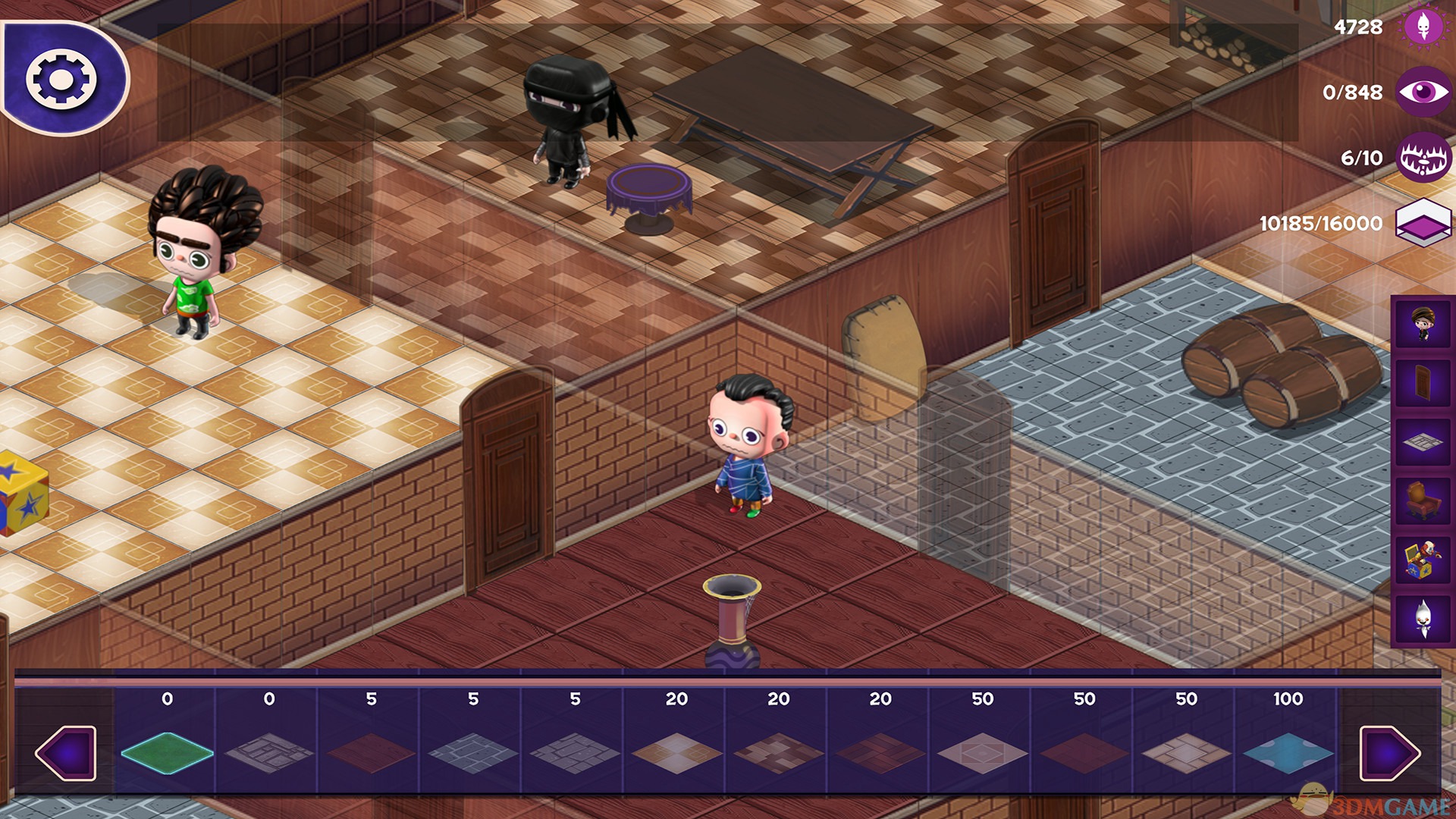Pick the tan checkered tile costing 20

(x=676, y=752)
